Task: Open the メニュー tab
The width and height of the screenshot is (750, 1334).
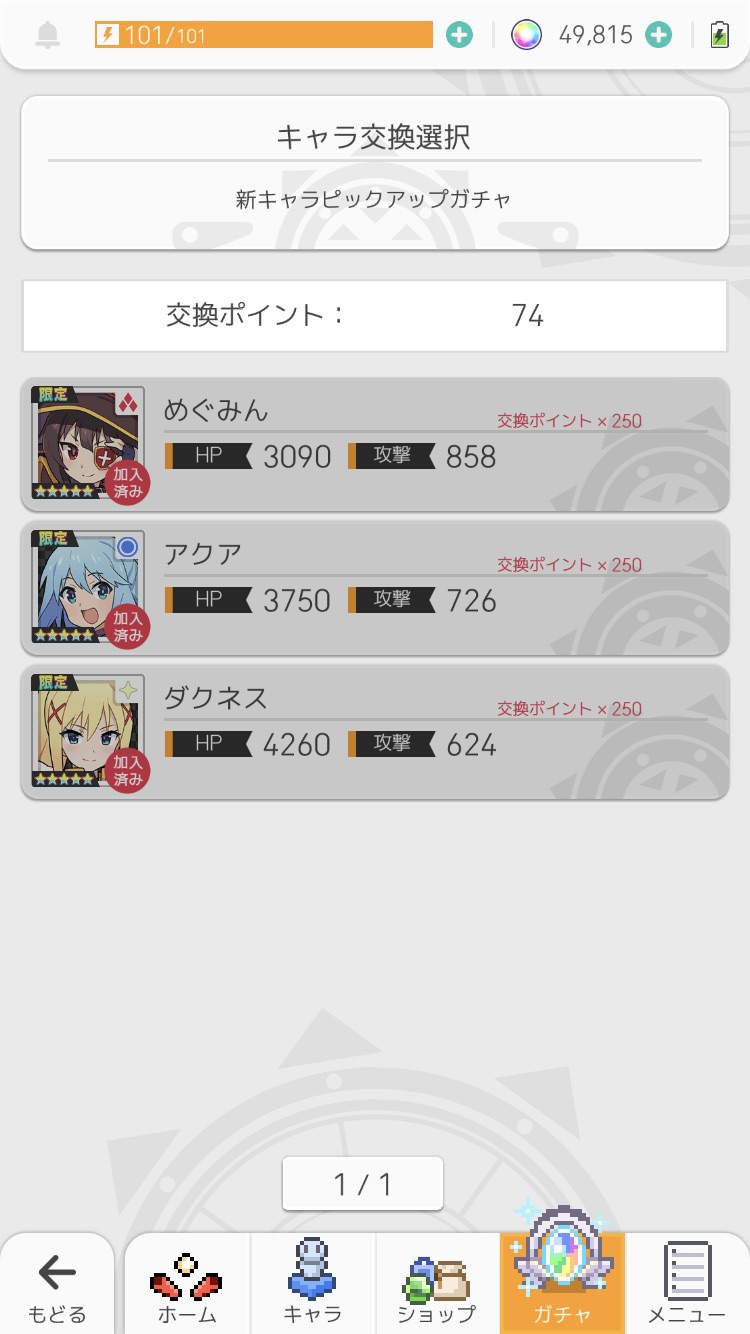Action: 687,1287
